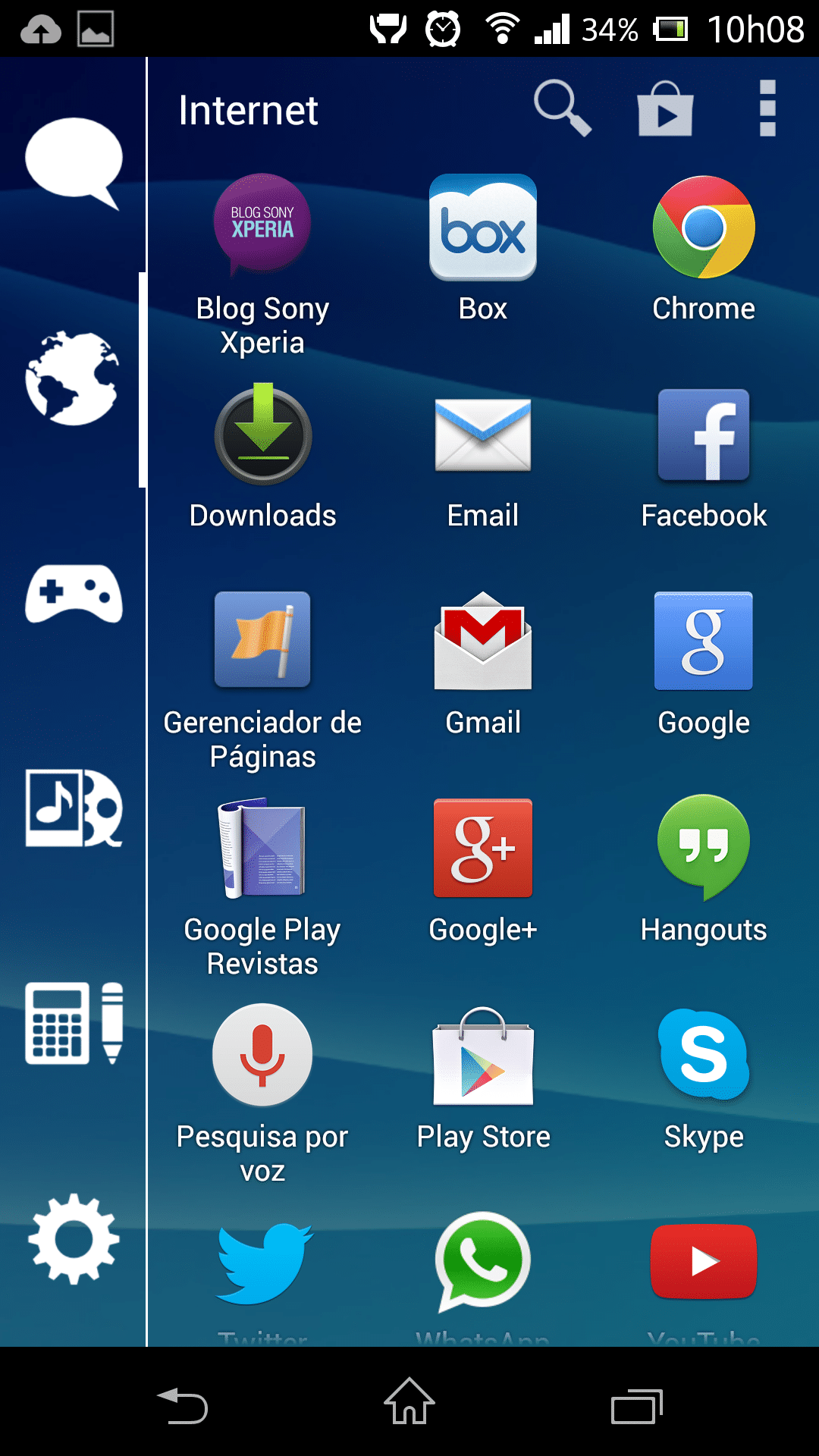Open the overflow menu
This screenshot has width=819, height=1456.
(767, 108)
